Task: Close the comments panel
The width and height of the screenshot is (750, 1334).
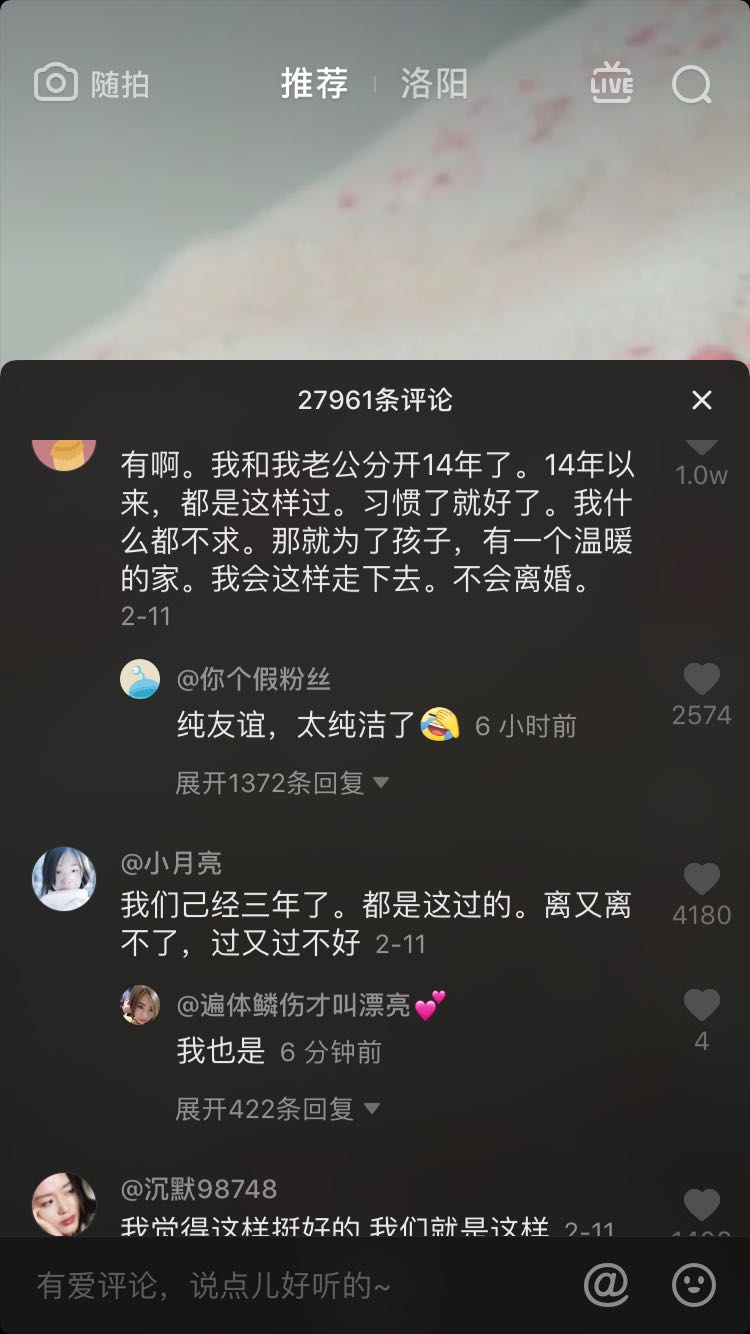Action: [702, 400]
